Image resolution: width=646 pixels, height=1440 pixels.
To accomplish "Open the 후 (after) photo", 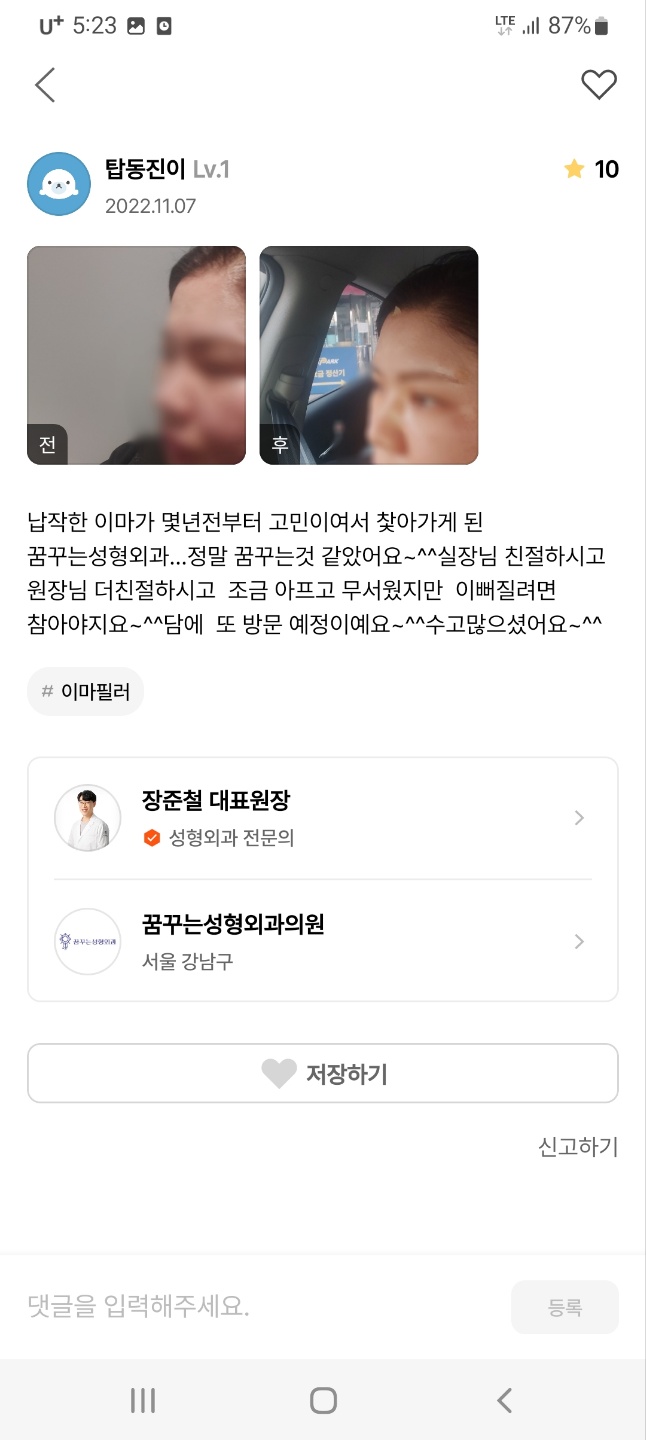I will 369,355.
